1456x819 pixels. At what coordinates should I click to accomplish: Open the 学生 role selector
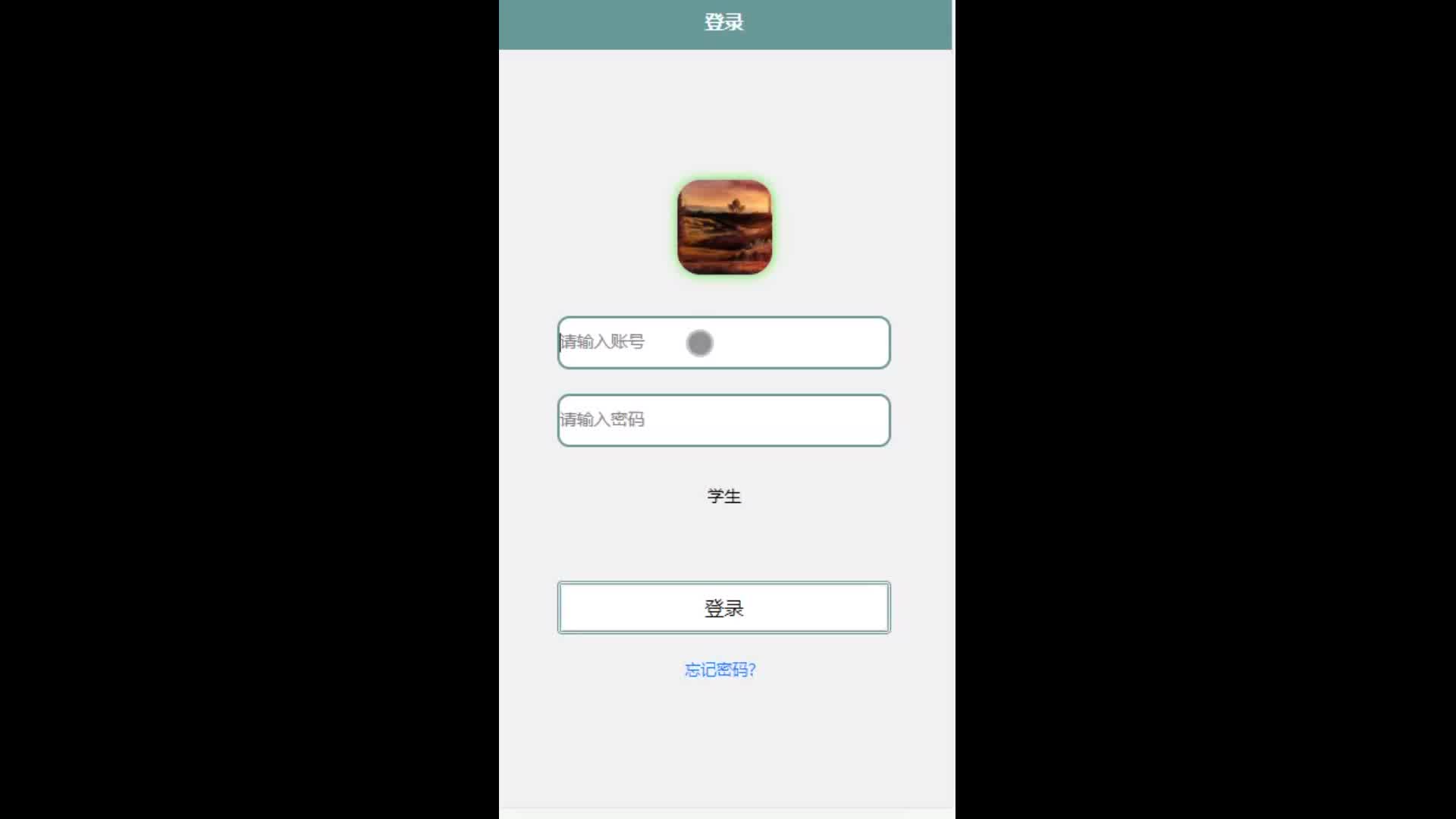click(723, 496)
